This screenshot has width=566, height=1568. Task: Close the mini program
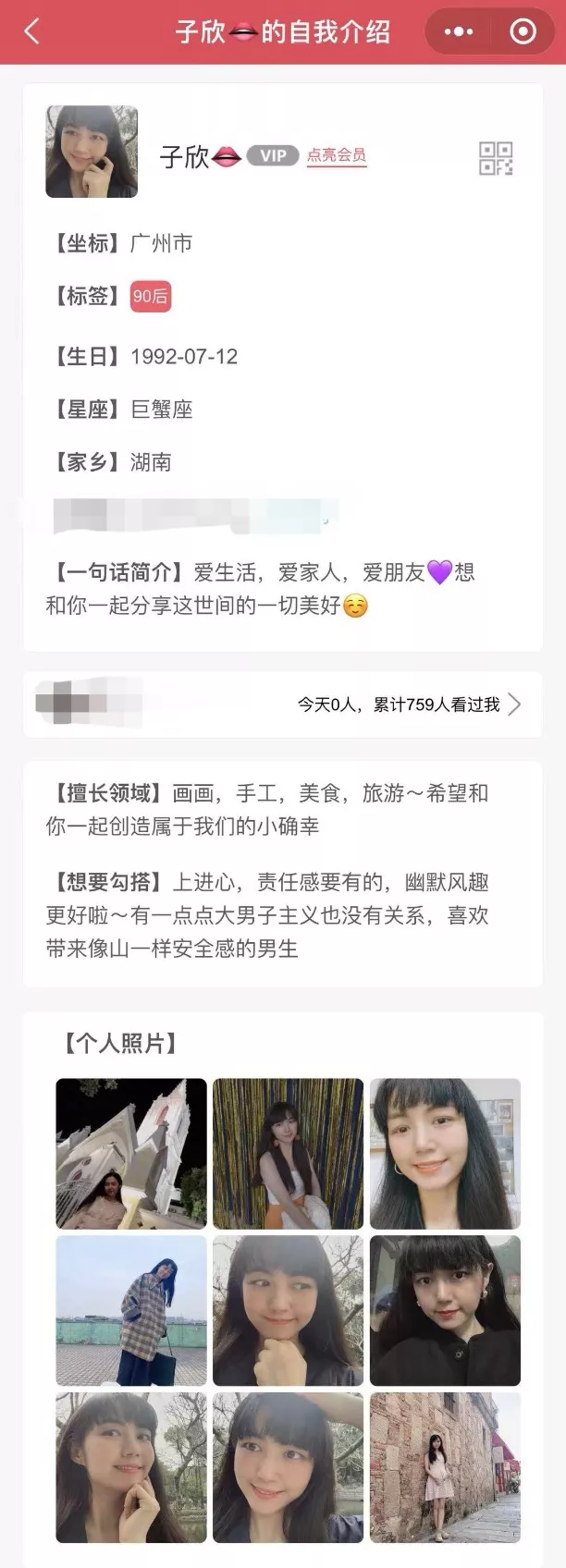(x=523, y=32)
